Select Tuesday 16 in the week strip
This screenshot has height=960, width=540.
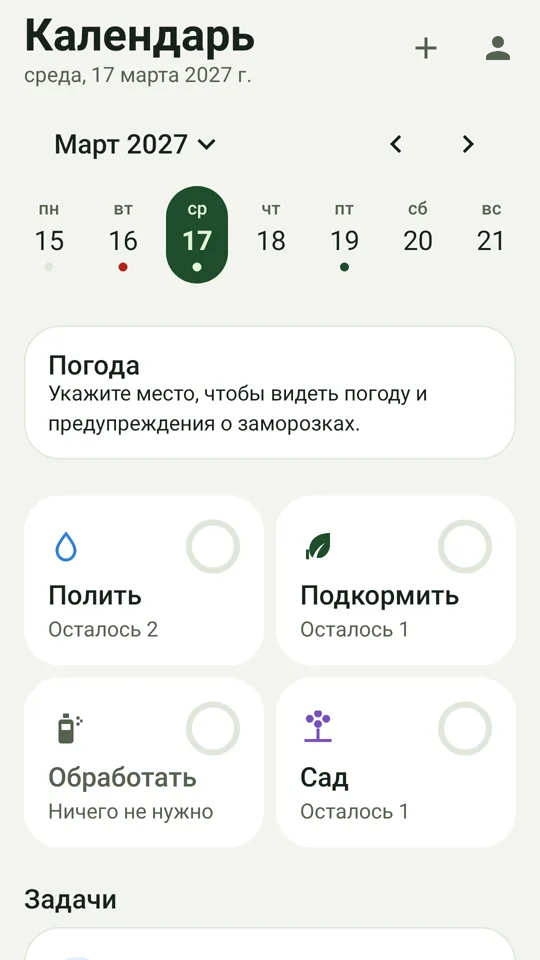tap(123, 235)
